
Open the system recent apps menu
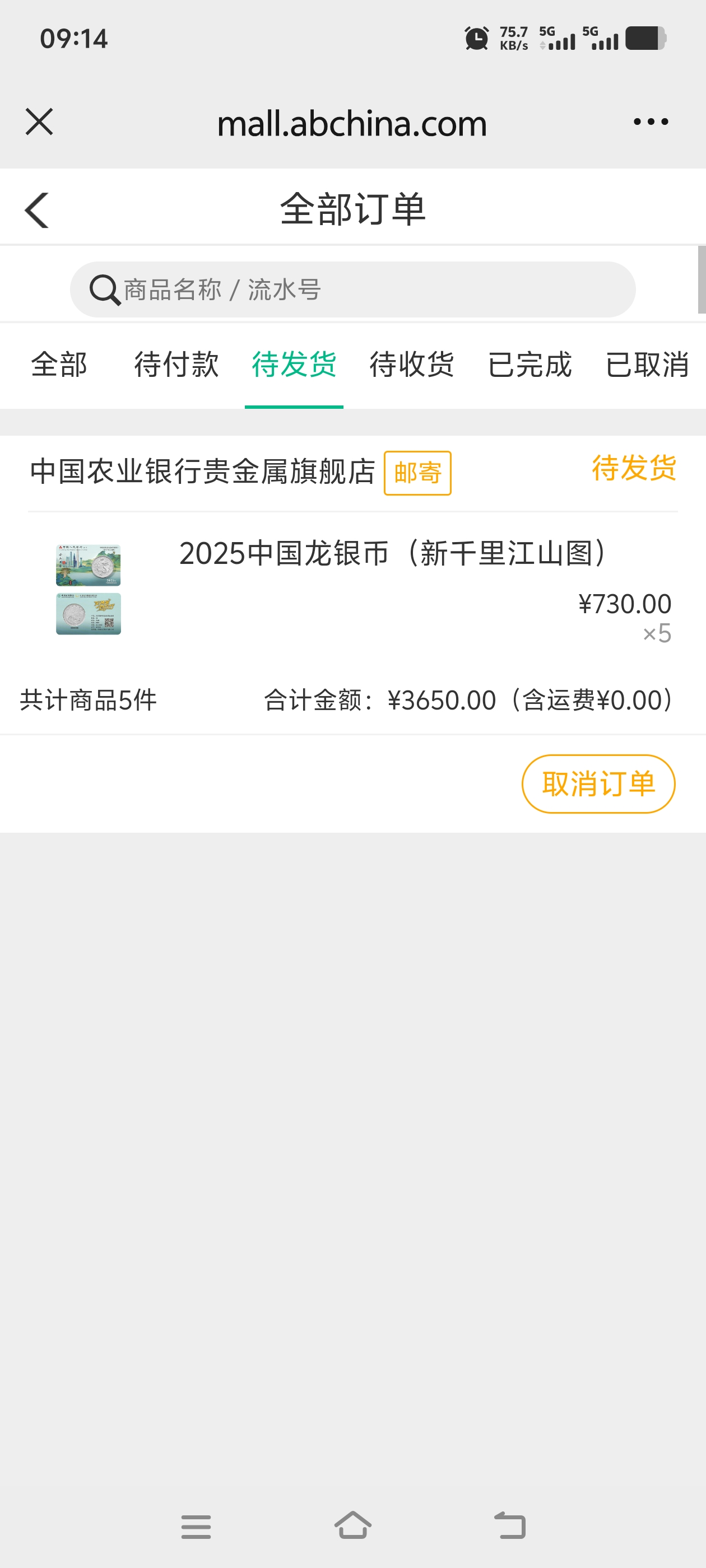[196, 1526]
